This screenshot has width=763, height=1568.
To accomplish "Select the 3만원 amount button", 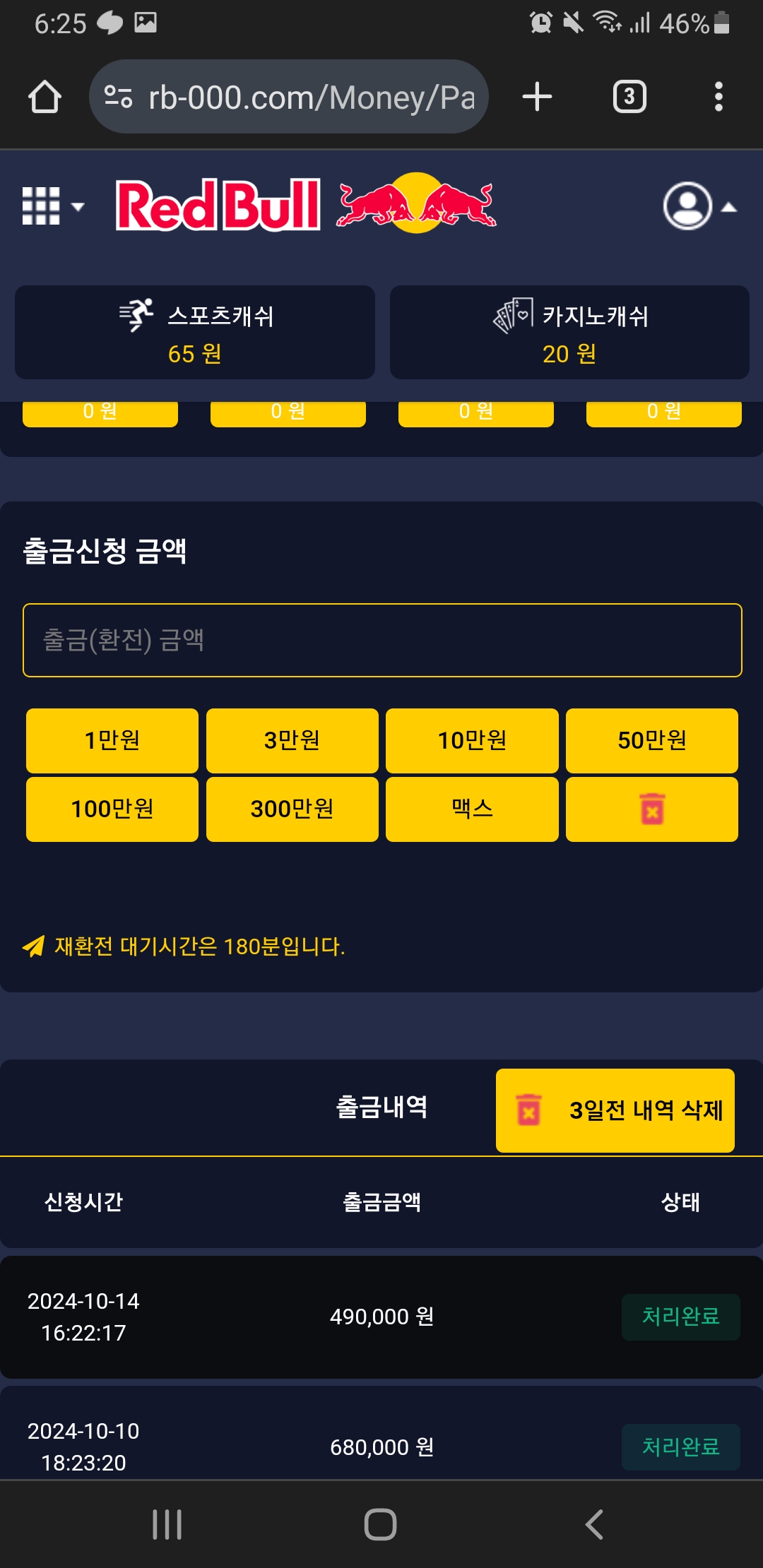I will (292, 740).
